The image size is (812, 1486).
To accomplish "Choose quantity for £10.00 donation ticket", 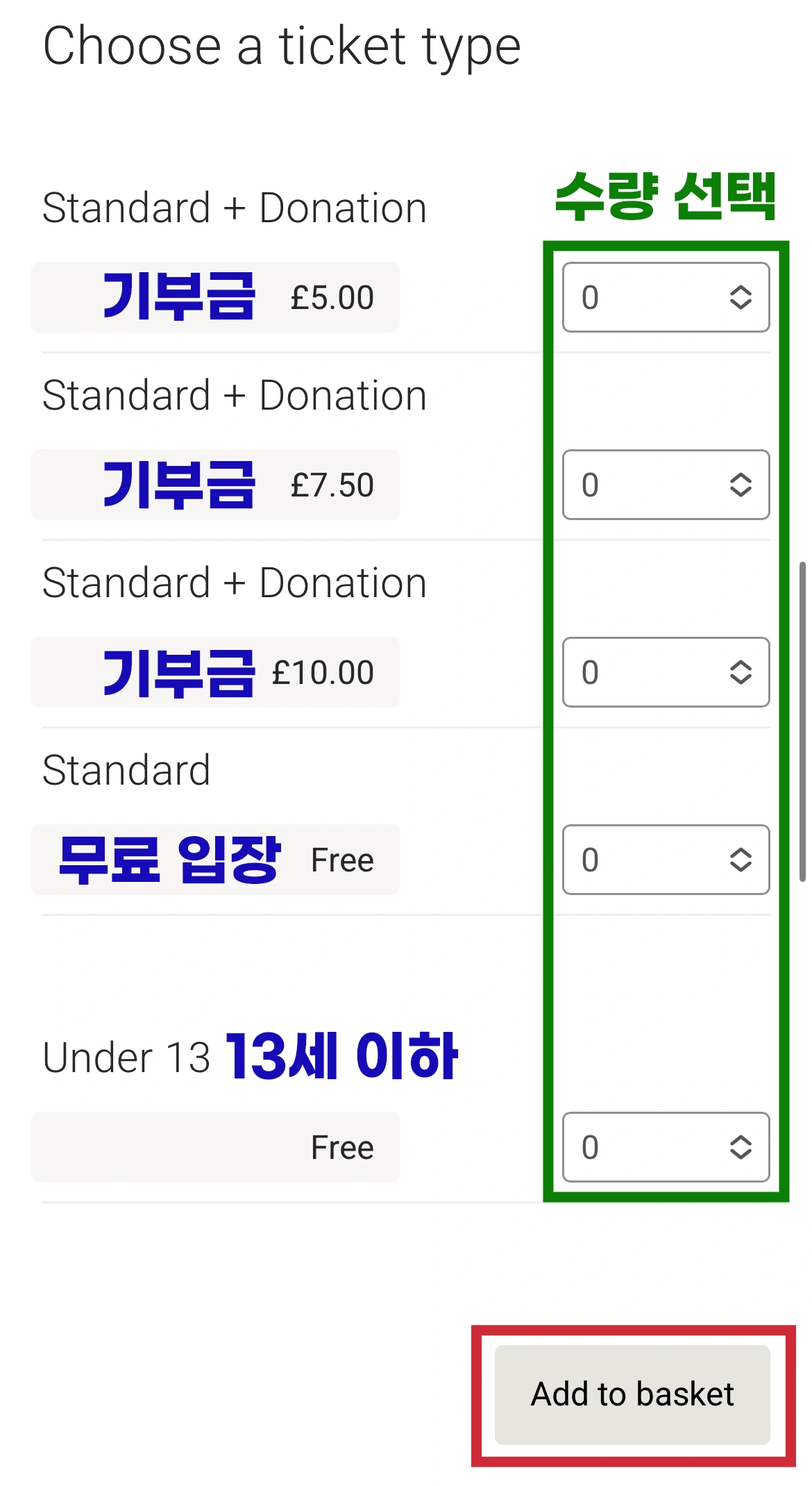I will click(x=665, y=672).
